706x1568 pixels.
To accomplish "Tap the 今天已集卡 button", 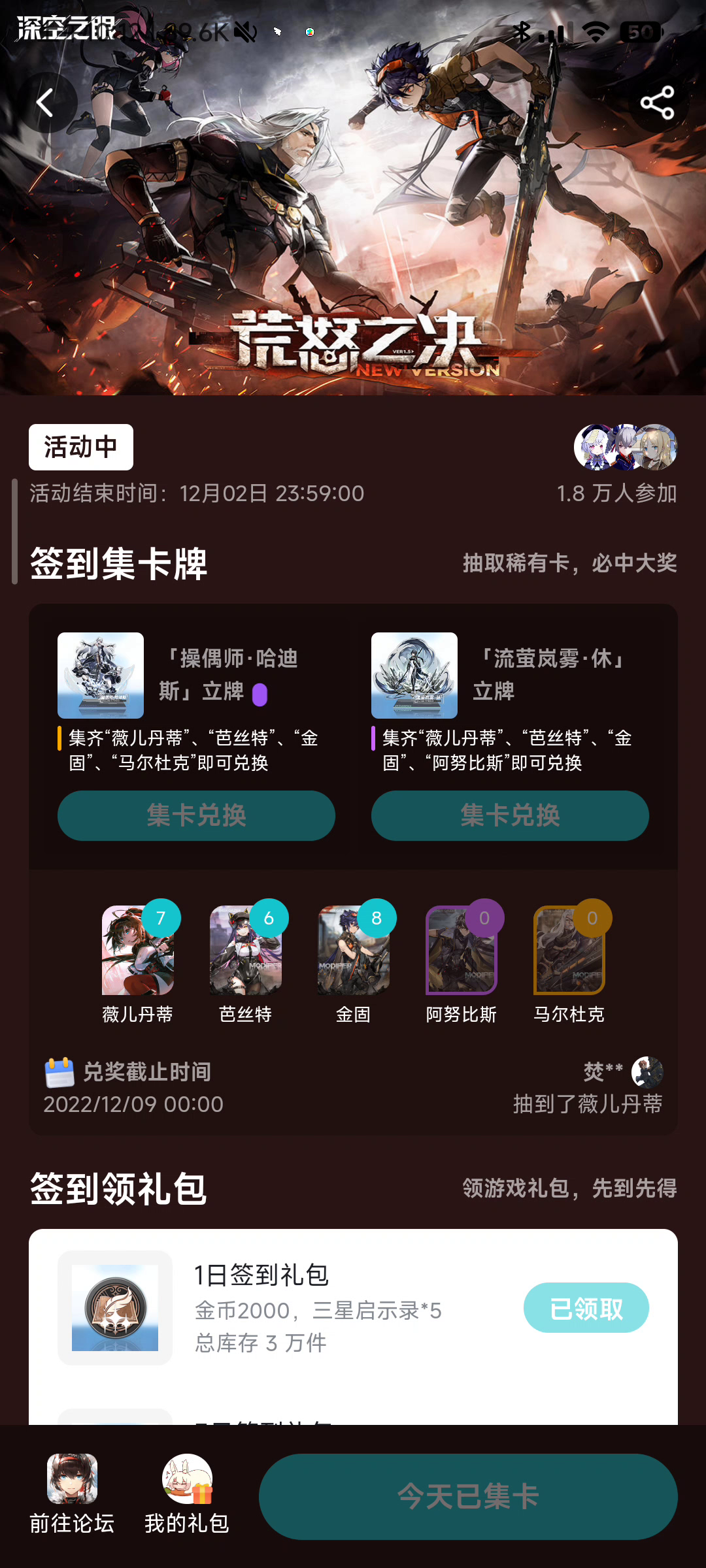I will [x=468, y=1496].
